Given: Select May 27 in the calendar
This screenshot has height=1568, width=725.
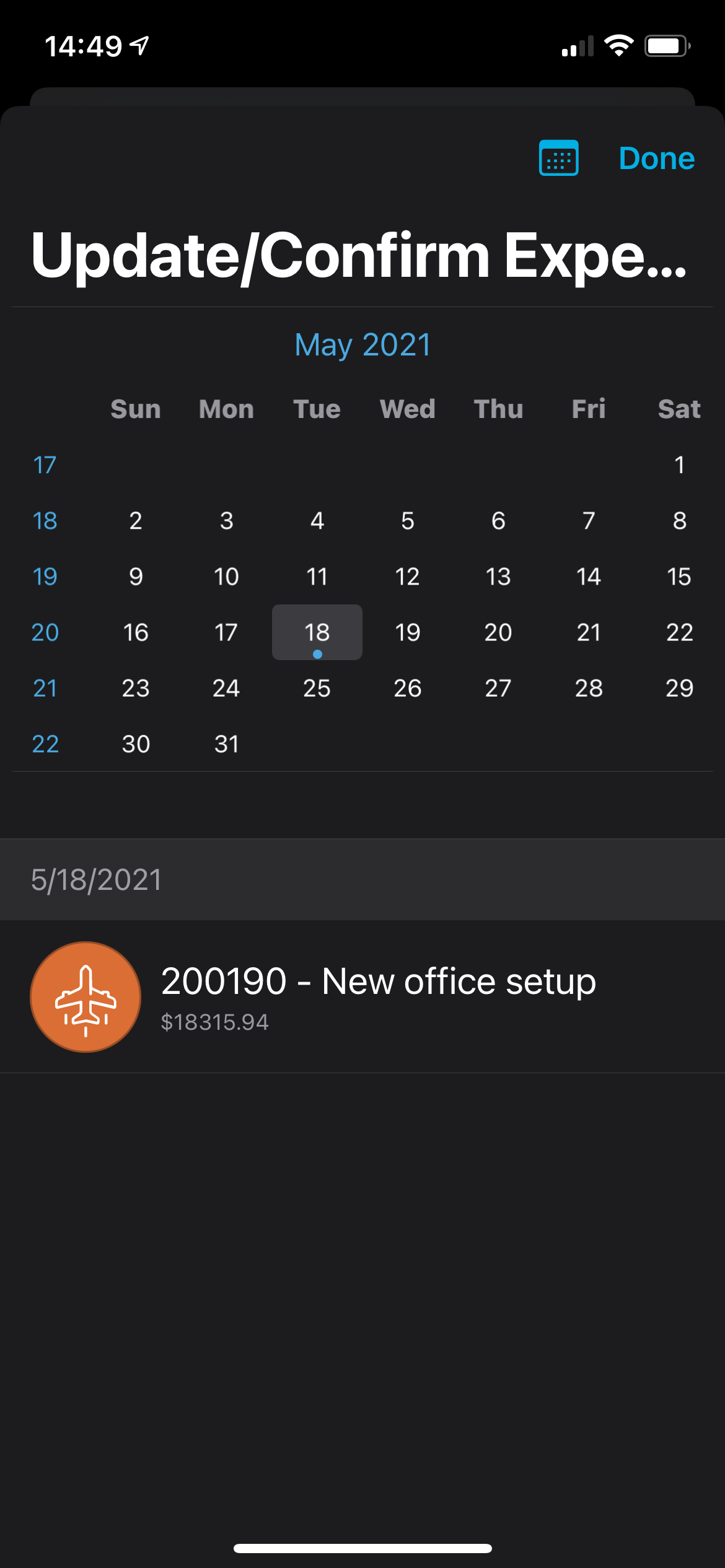Looking at the screenshot, I should coord(498,688).
